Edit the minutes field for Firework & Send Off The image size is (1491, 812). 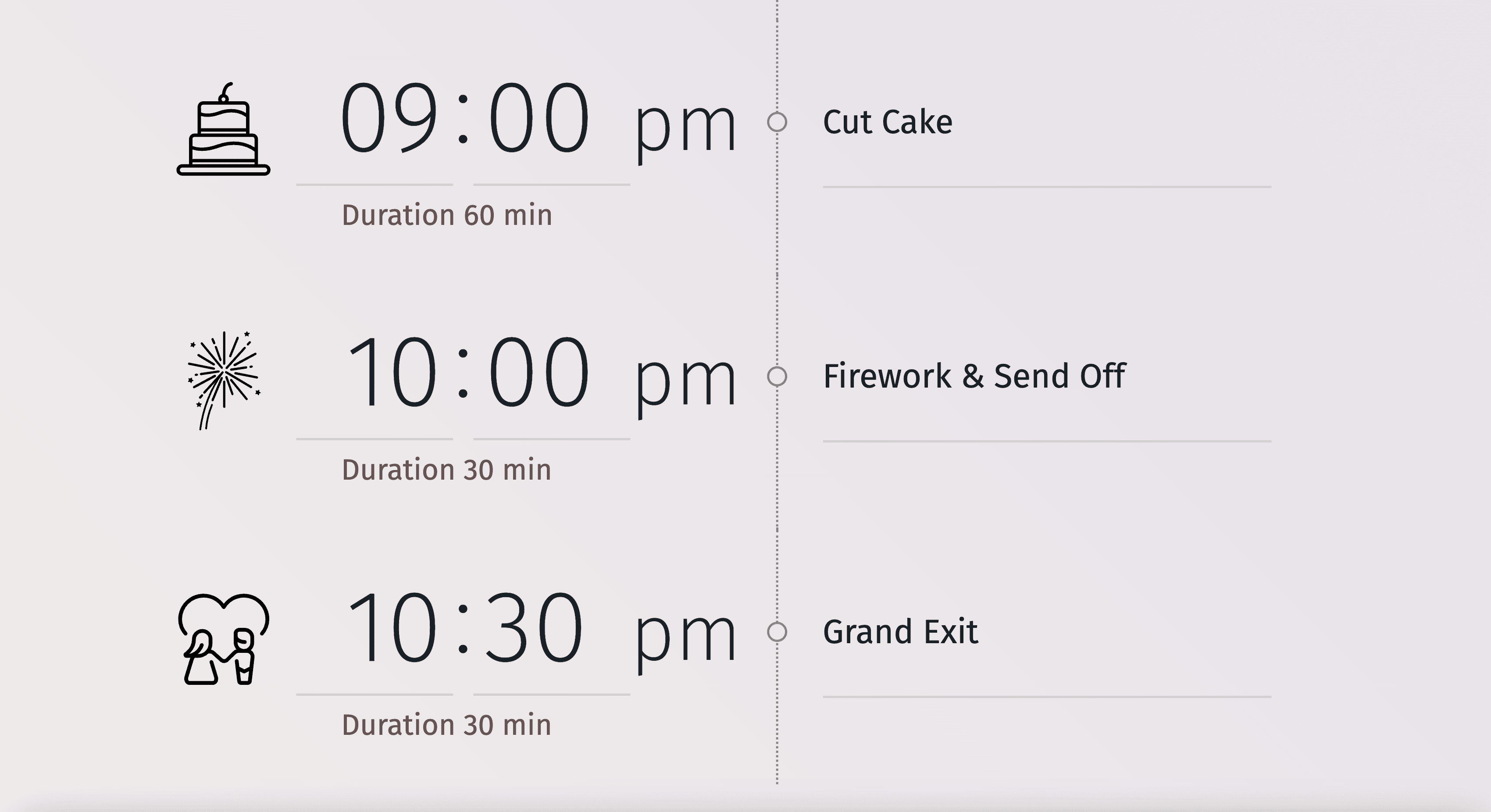tap(539, 373)
